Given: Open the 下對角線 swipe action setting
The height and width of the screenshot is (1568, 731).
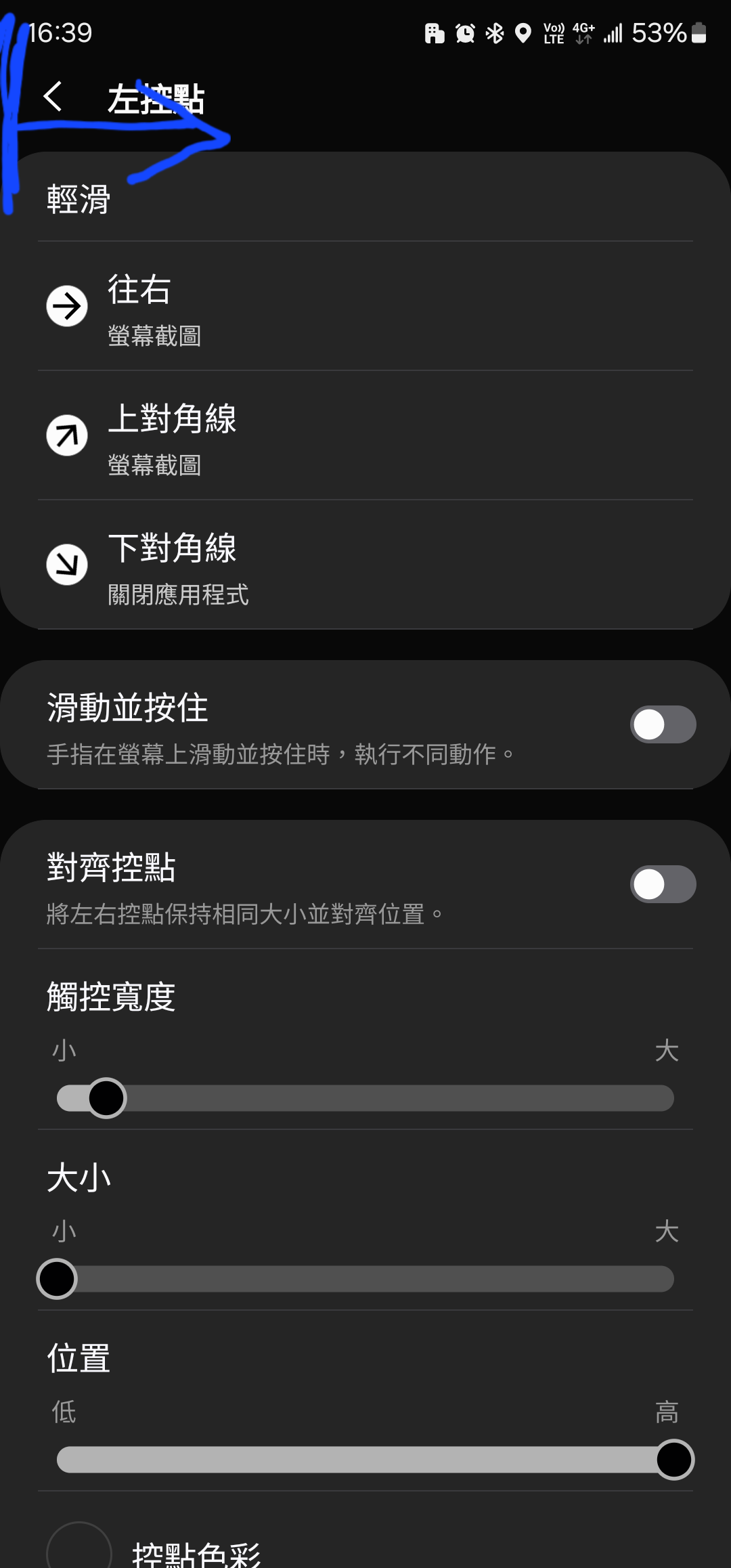Looking at the screenshot, I should pyautogui.click(x=365, y=565).
